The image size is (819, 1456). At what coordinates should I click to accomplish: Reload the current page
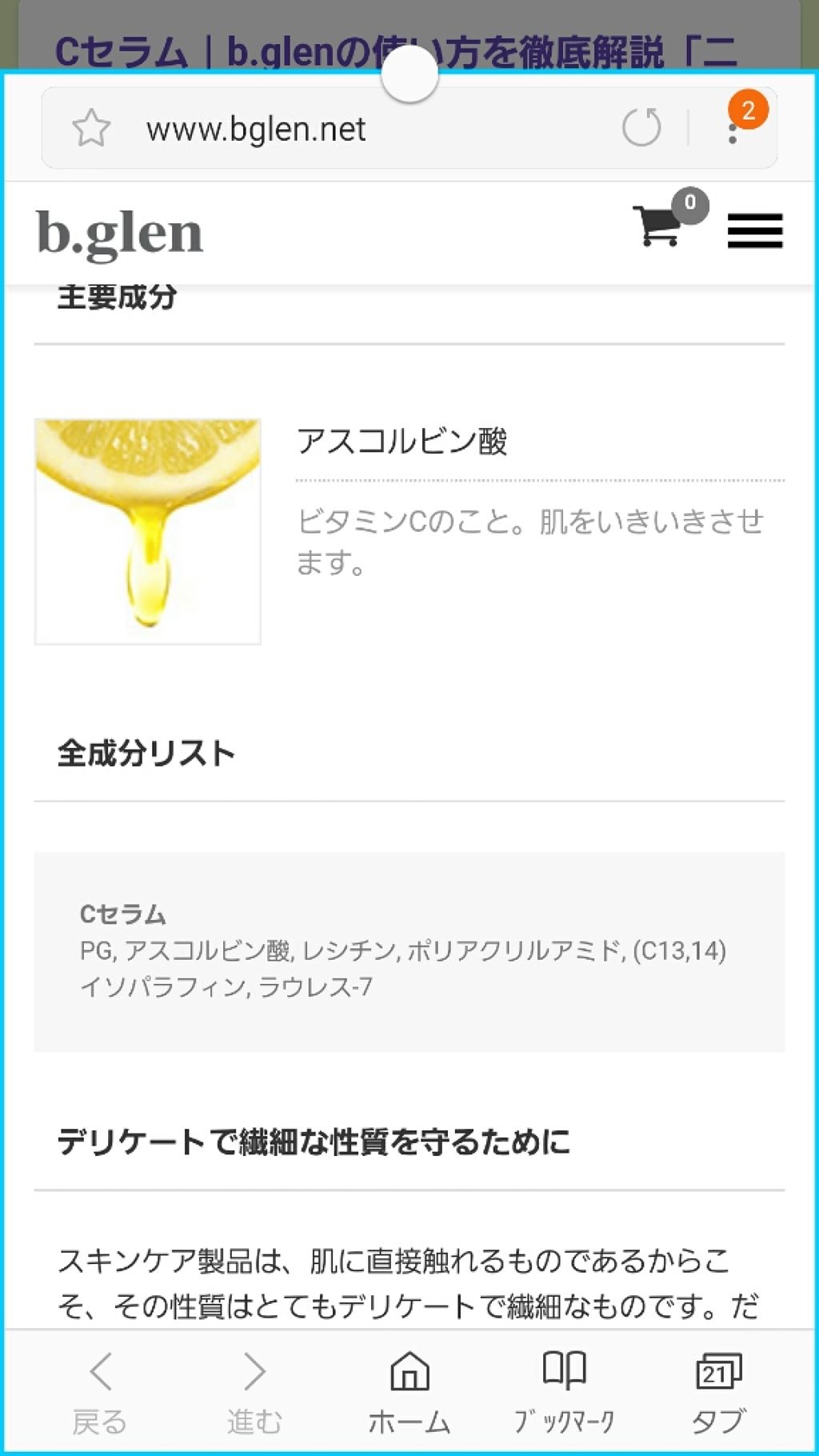(x=641, y=128)
